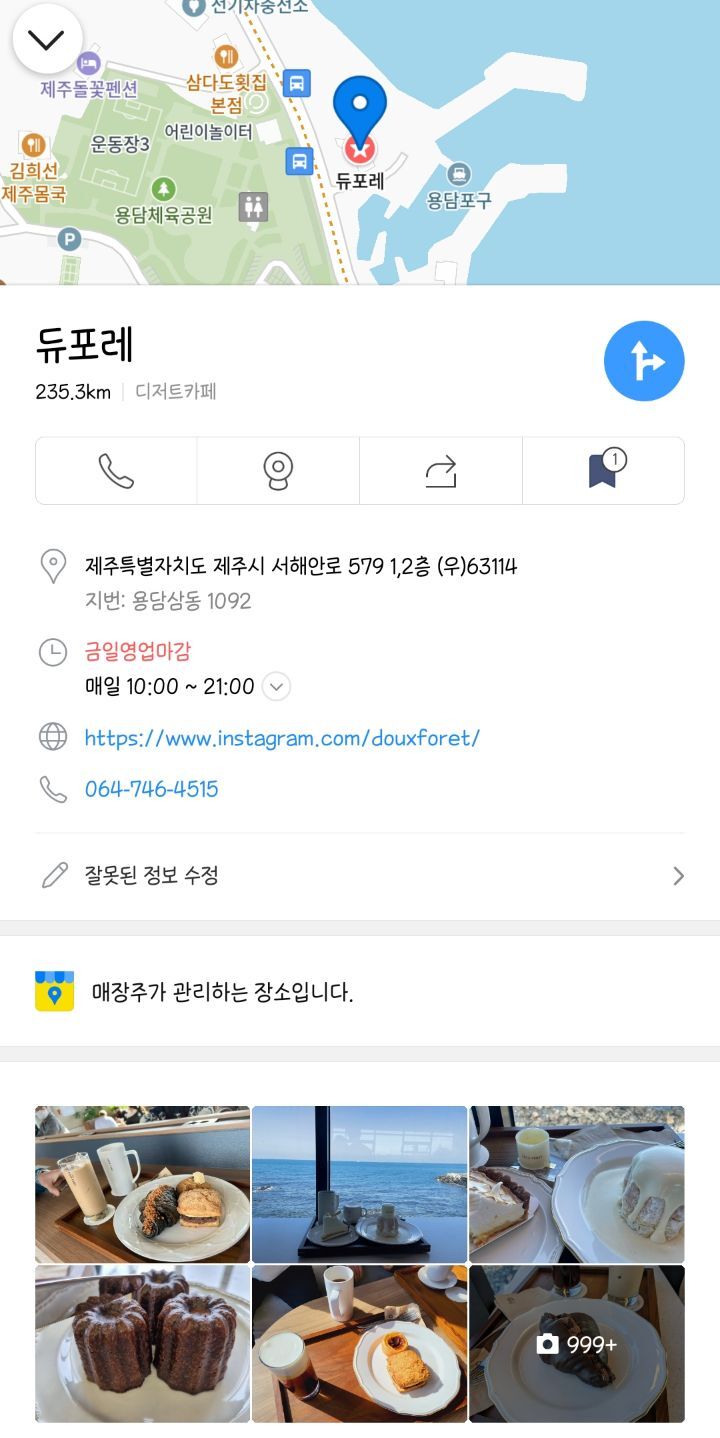720x1438 pixels.
Task: Expand the daily opening hours
Action: (278, 687)
